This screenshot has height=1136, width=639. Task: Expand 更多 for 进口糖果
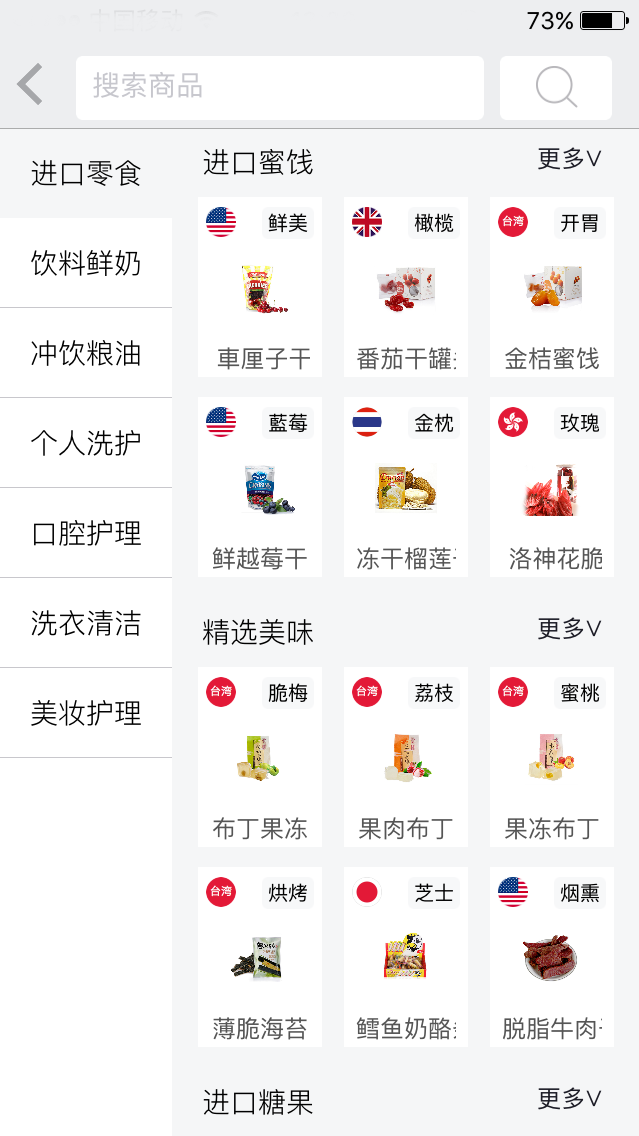[570, 1099]
